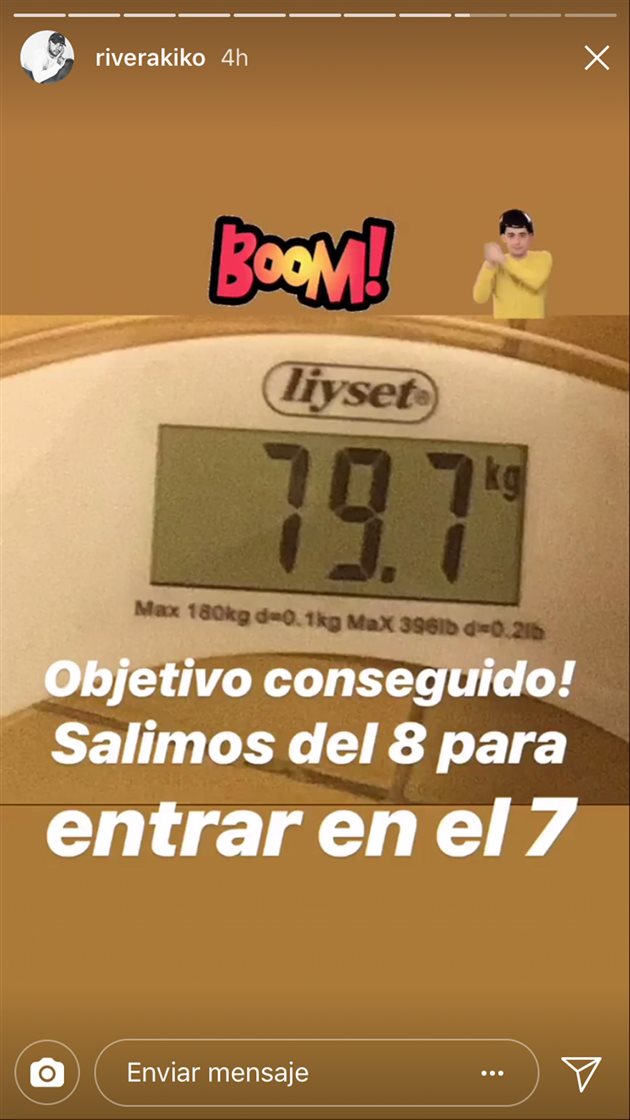
Task: Tap the Enviar mensaje field
Action: point(280,1073)
